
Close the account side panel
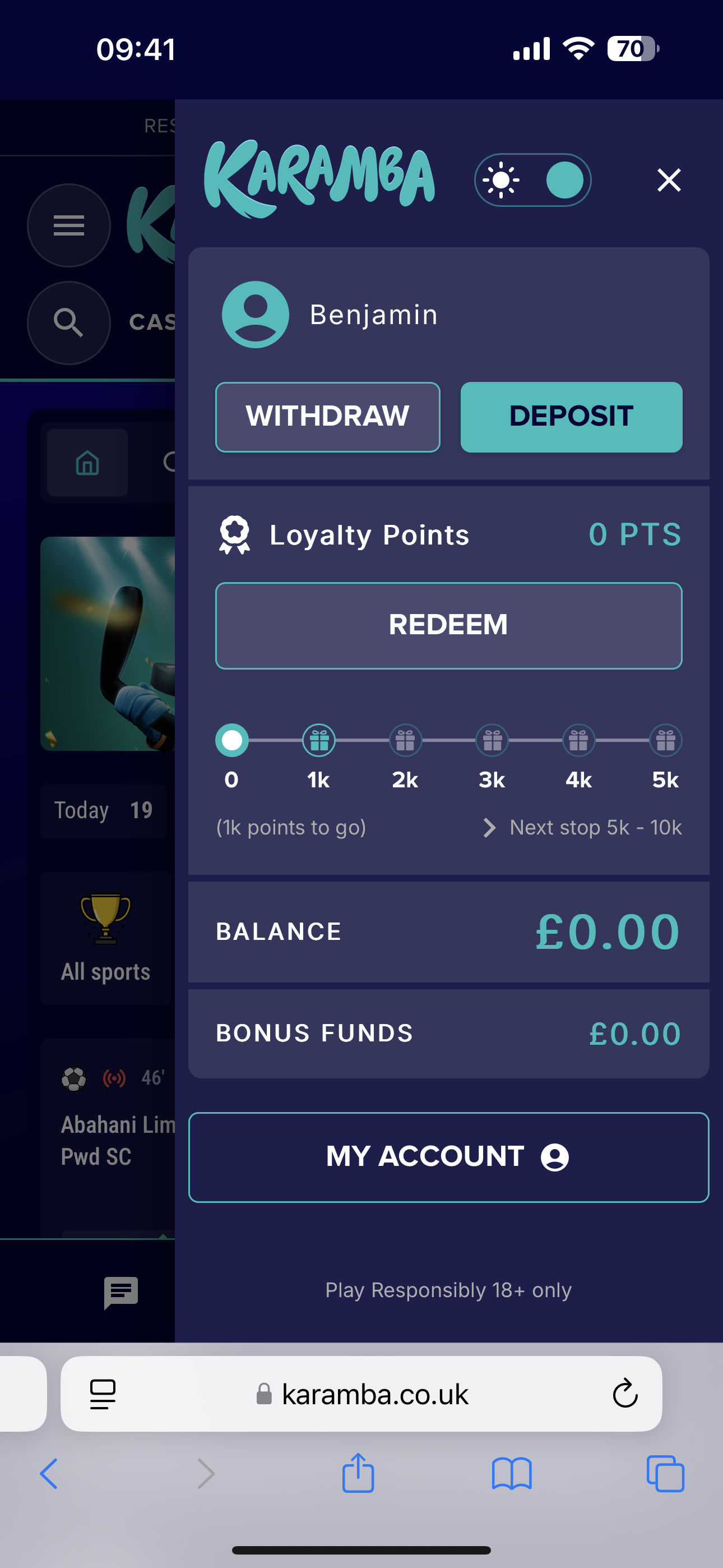tap(668, 180)
